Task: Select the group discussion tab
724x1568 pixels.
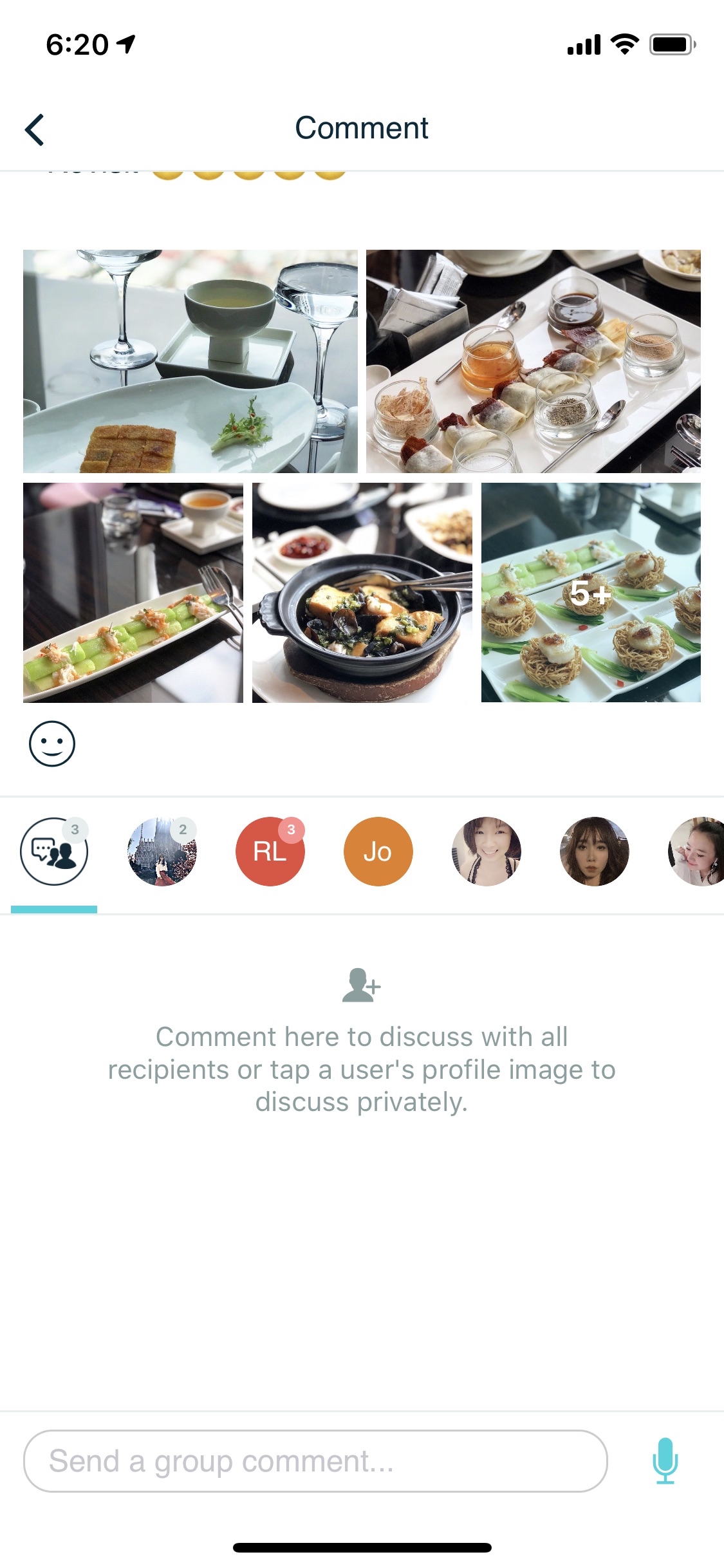Action: click(x=54, y=852)
